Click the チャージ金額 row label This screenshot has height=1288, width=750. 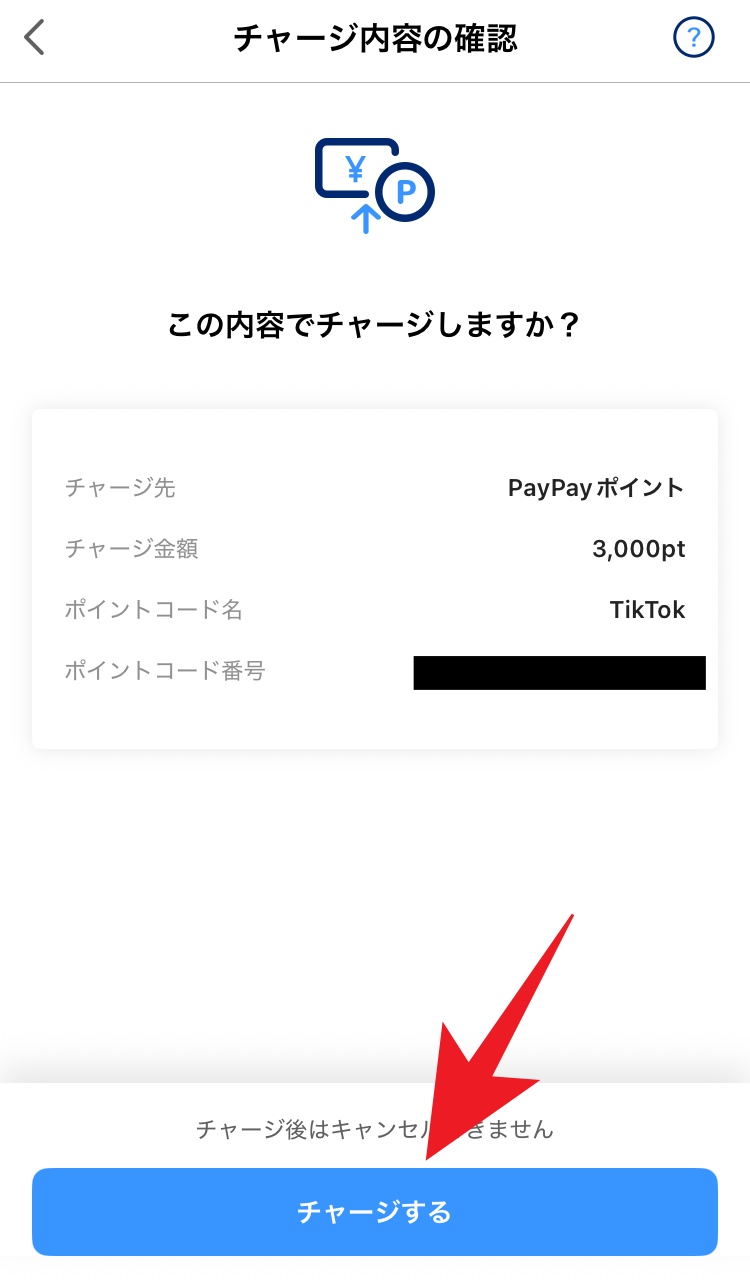(133, 549)
